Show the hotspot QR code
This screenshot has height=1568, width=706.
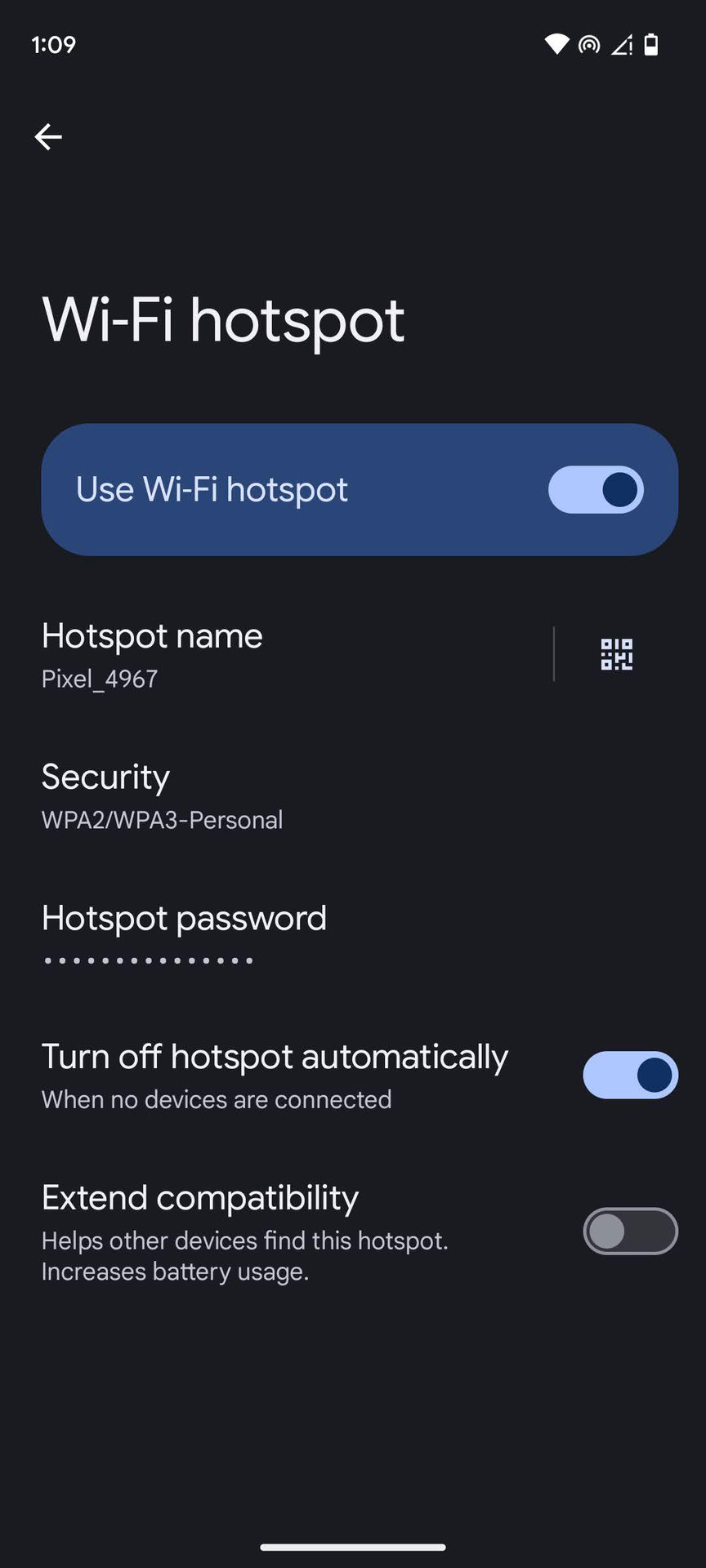pos(617,654)
